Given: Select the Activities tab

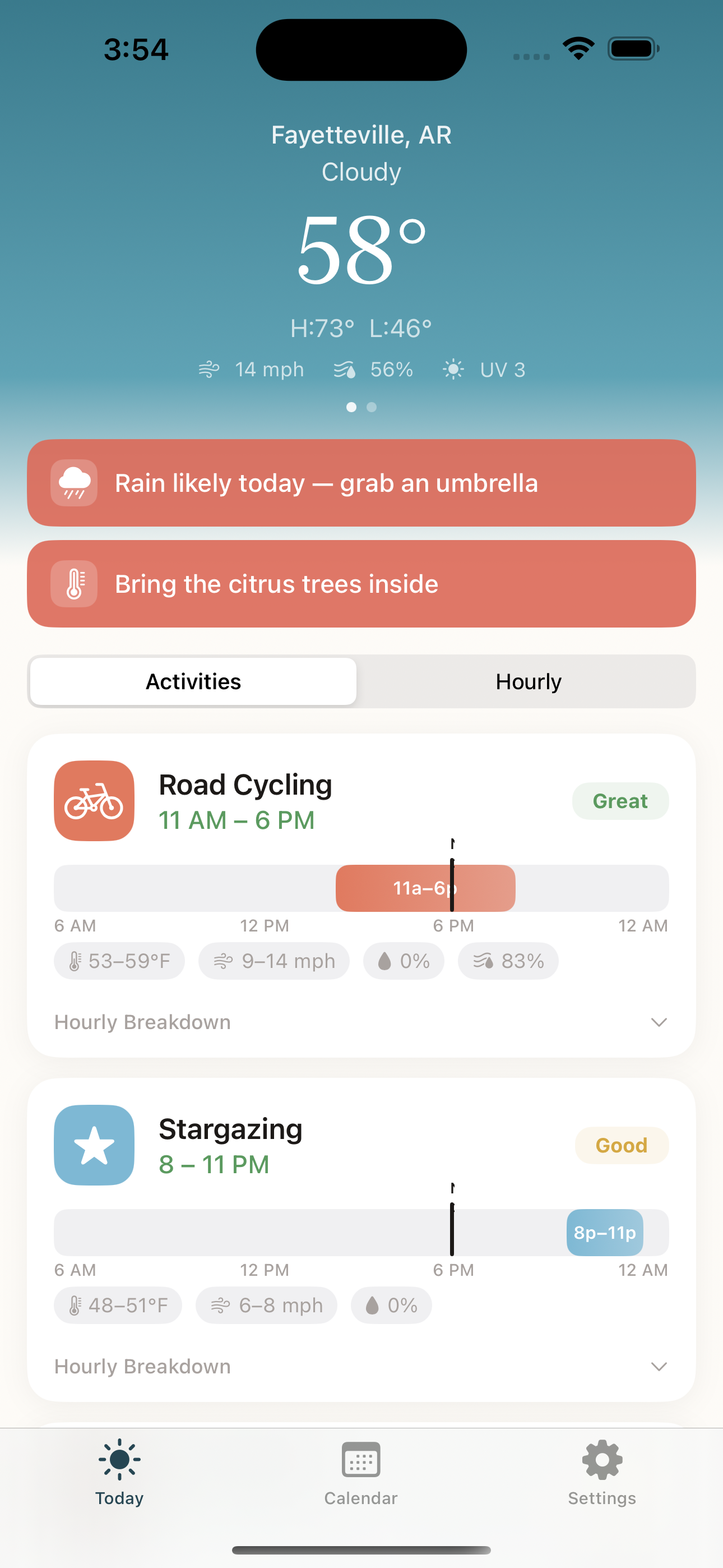Looking at the screenshot, I should 193,681.
